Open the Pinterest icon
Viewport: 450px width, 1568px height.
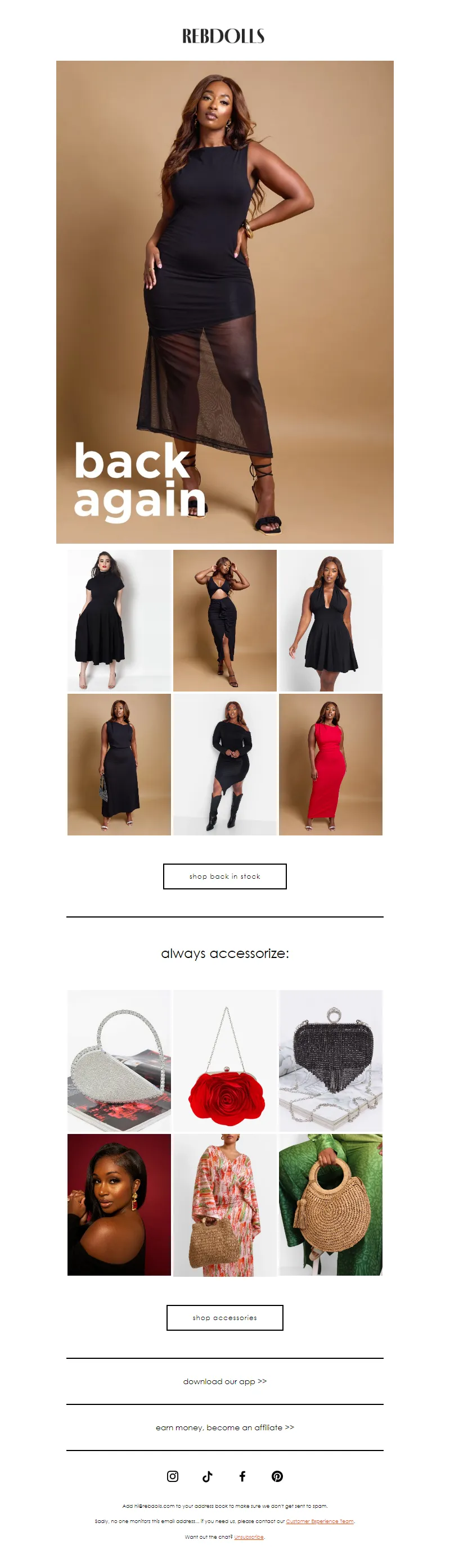tap(277, 1475)
